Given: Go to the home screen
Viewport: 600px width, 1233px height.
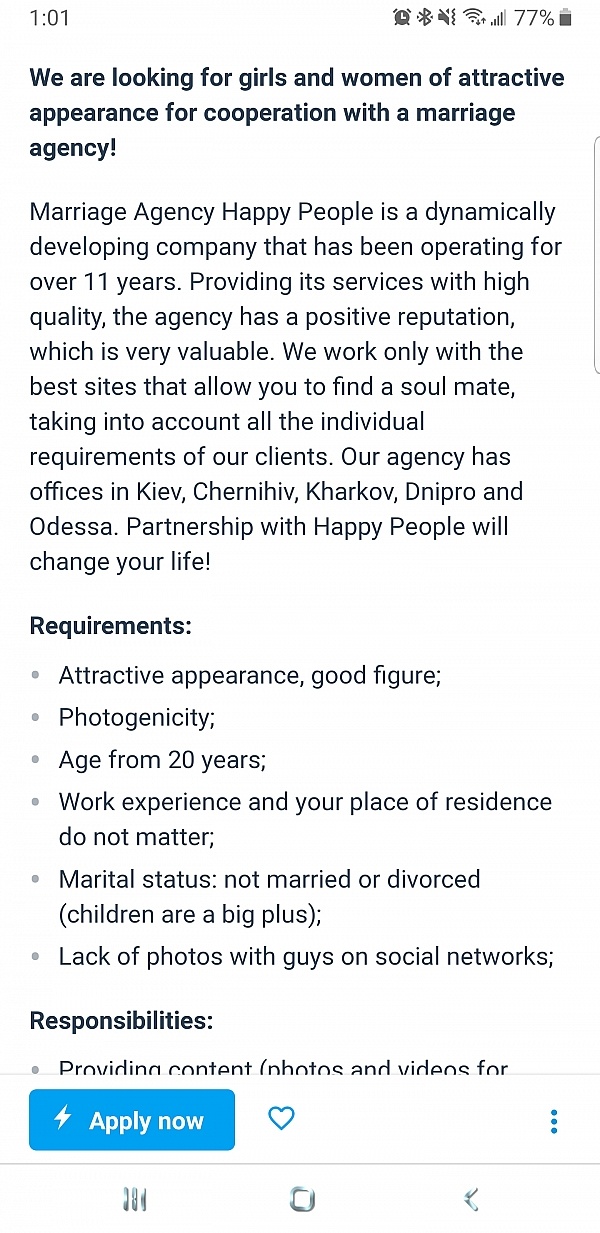Looking at the screenshot, I should 302,1199.
